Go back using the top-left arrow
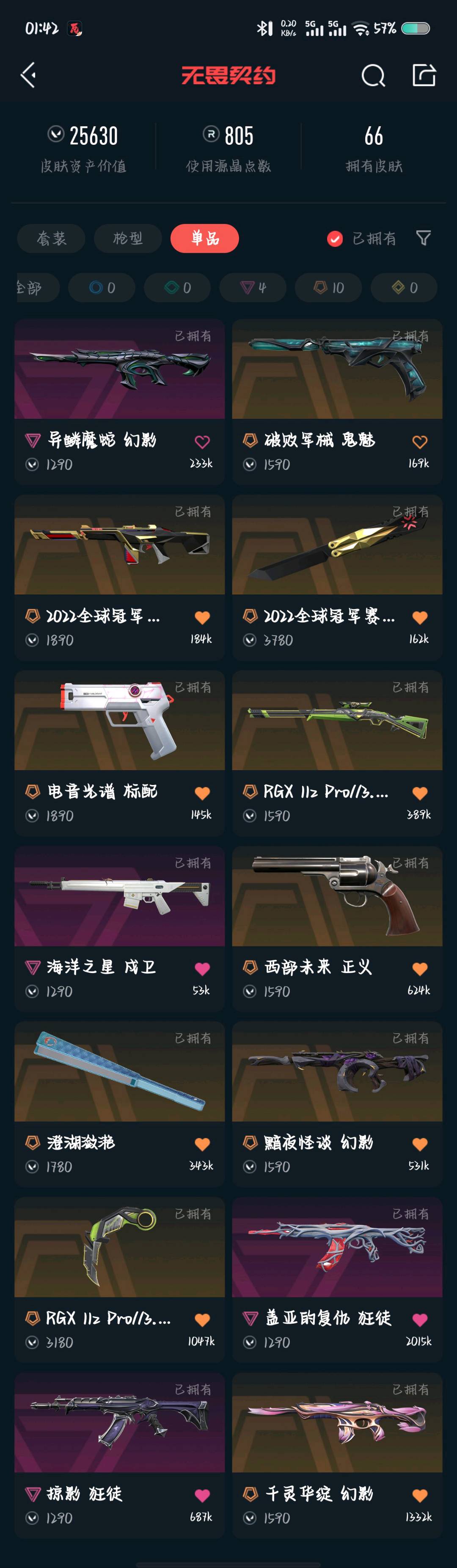457x1568 pixels. [28, 75]
